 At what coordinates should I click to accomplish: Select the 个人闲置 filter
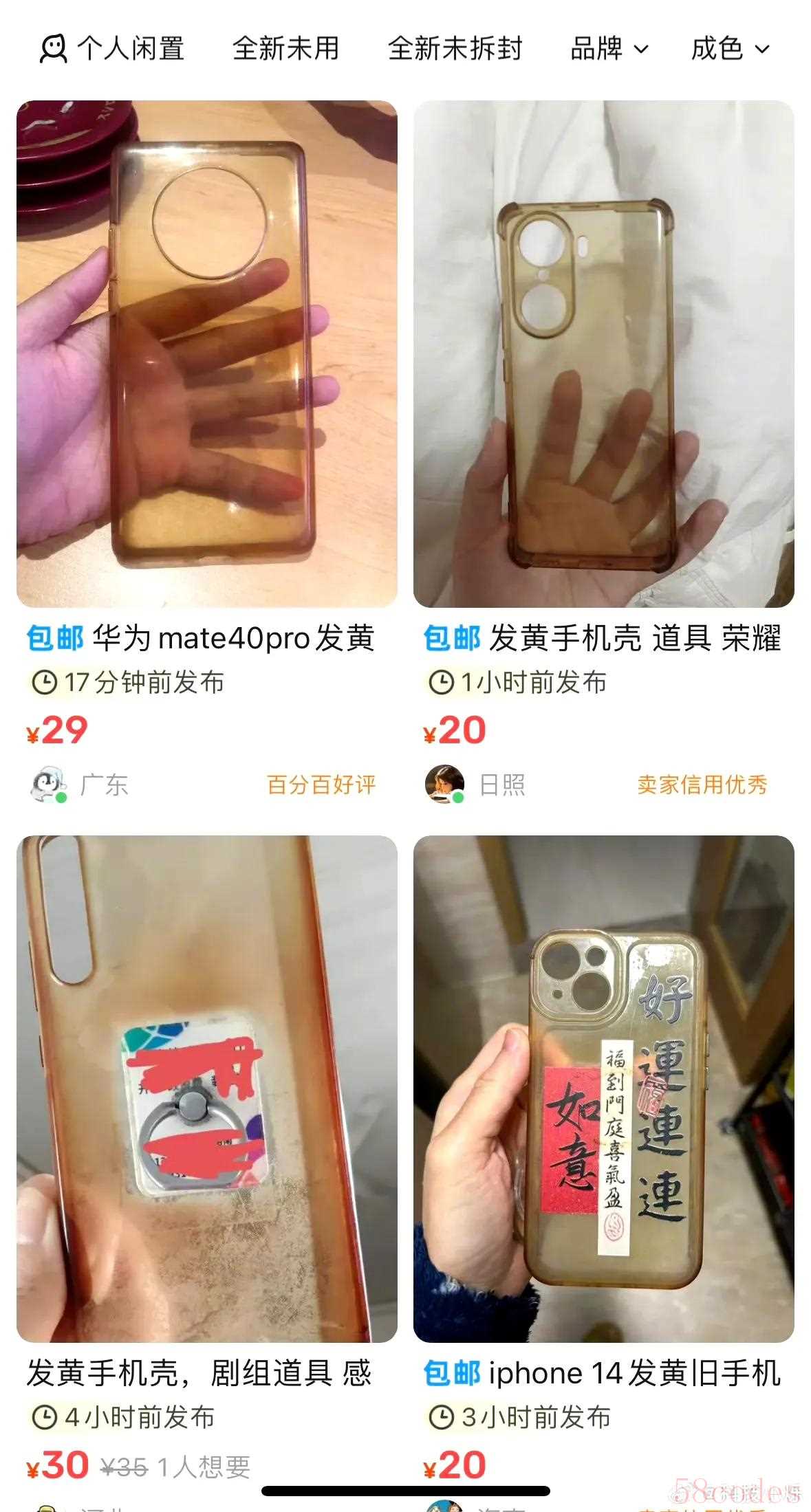click(112, 49)
